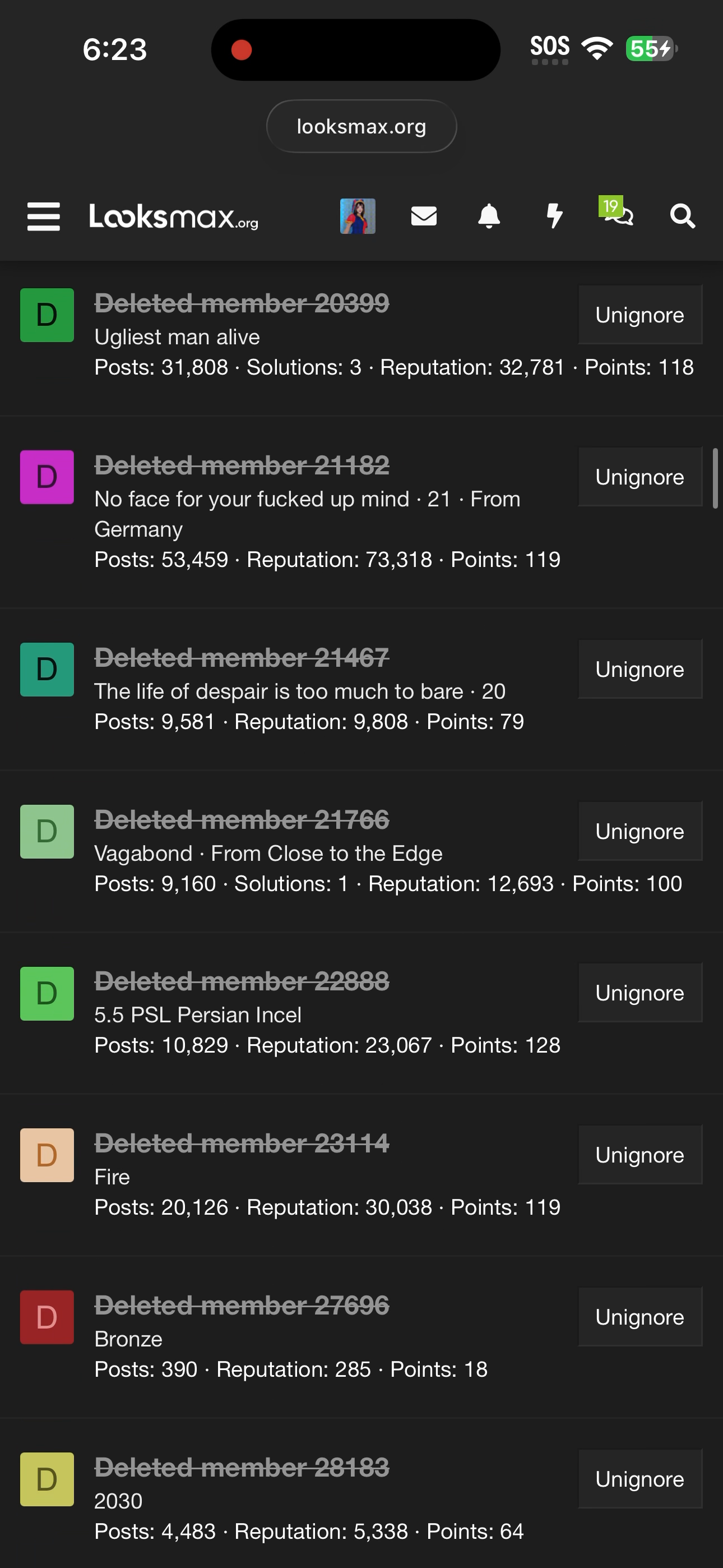Tap the lightning bolt what's new icon
723x1568 pixels.
pos(554,216)
